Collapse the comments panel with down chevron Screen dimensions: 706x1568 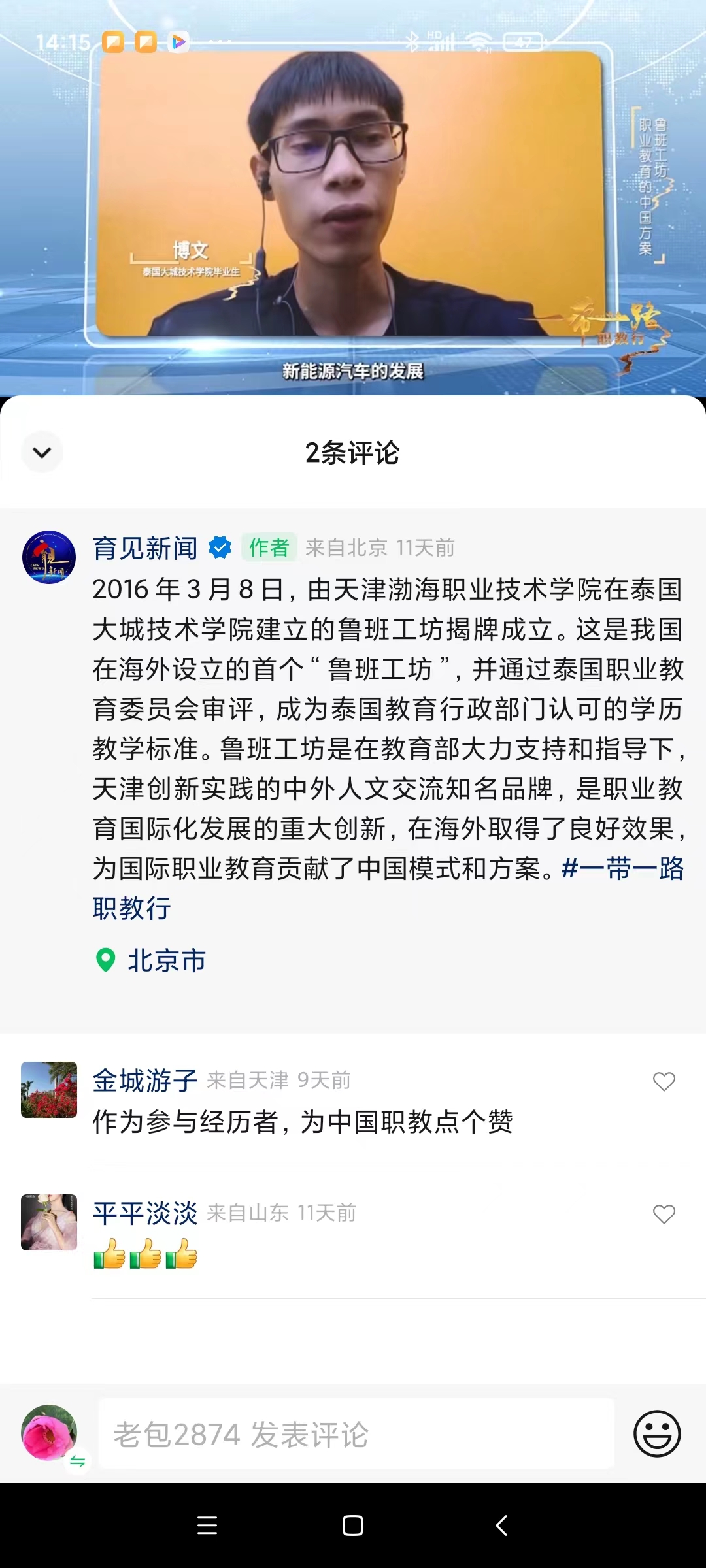42,452
